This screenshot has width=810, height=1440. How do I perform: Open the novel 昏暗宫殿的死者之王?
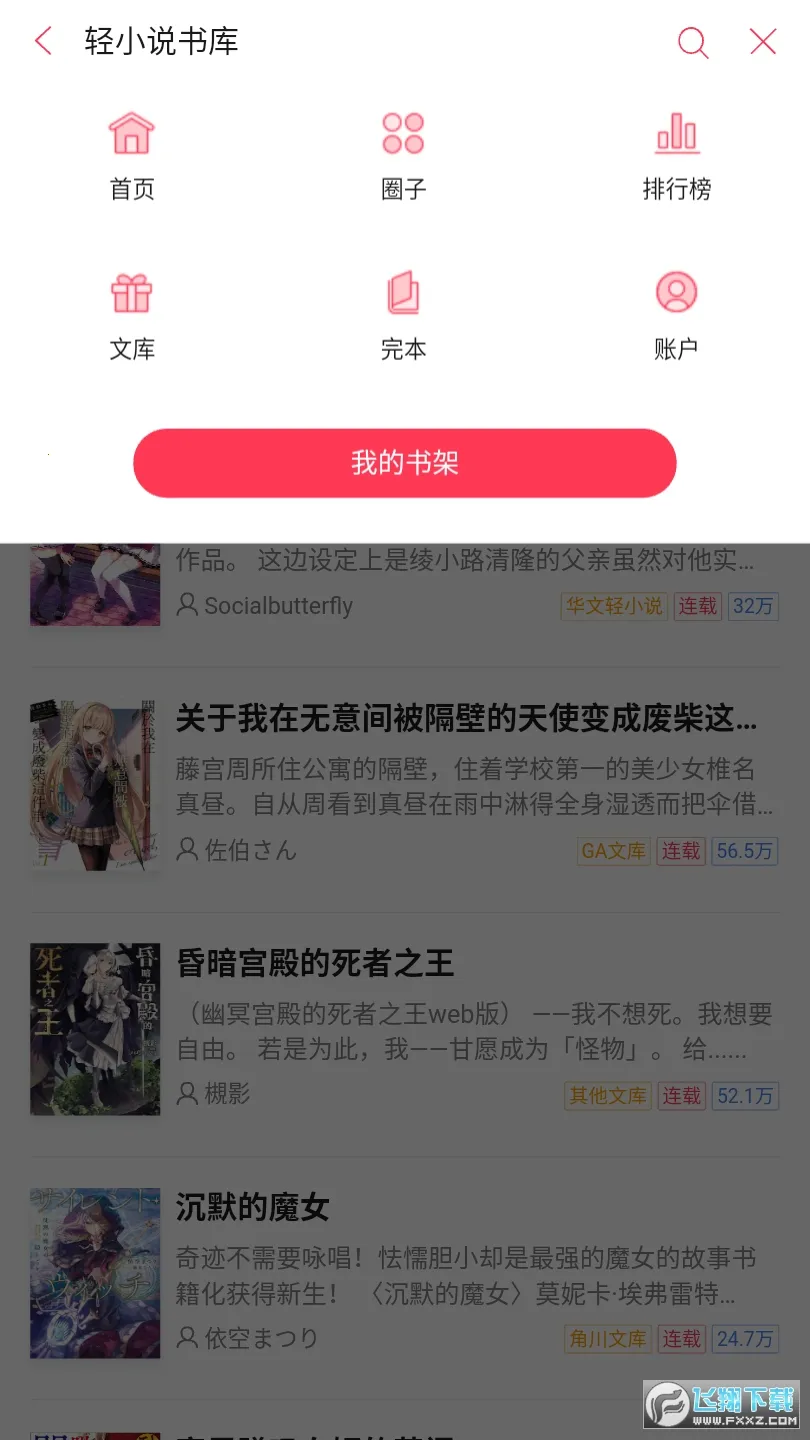point(315,963)
